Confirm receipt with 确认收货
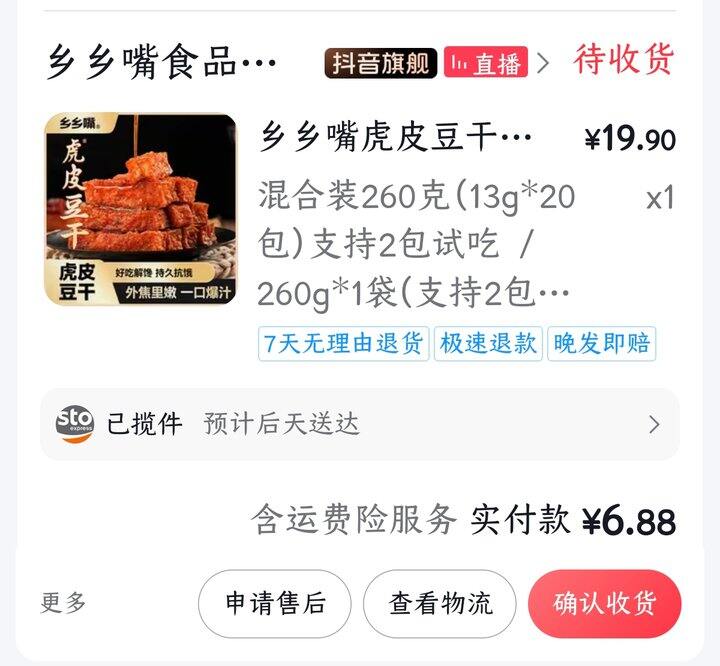 [605, 604]
